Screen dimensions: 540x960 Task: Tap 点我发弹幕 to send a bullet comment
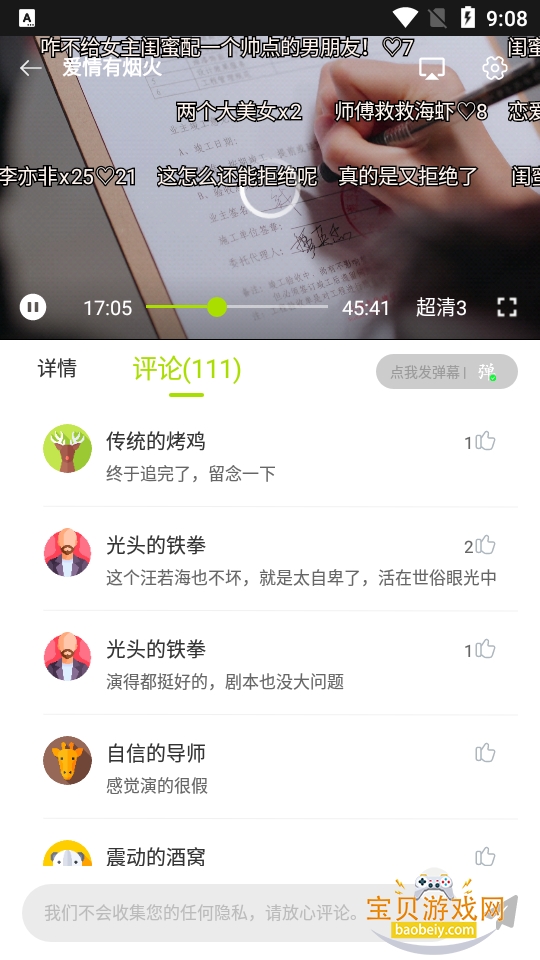(425, 372)
